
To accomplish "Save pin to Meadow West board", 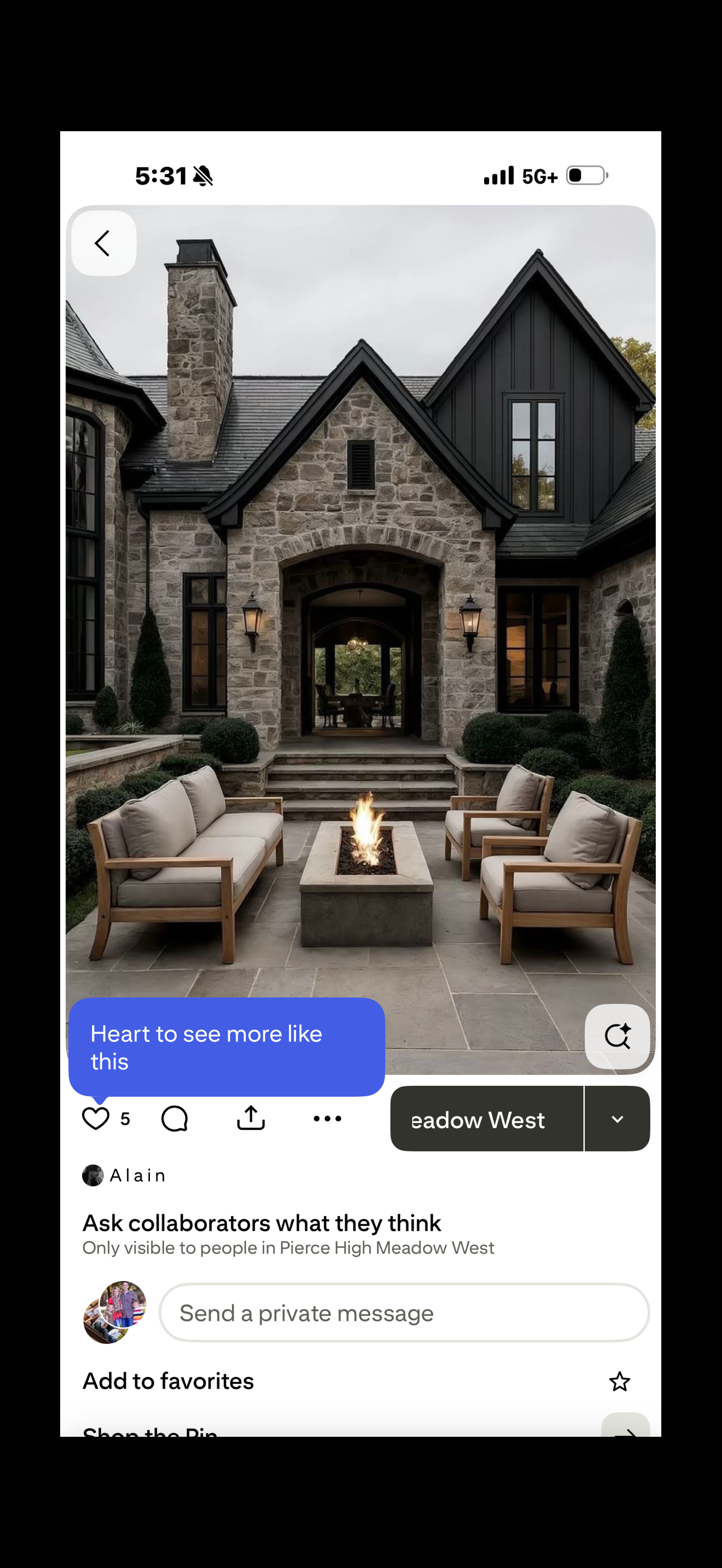I will 486,1119.
